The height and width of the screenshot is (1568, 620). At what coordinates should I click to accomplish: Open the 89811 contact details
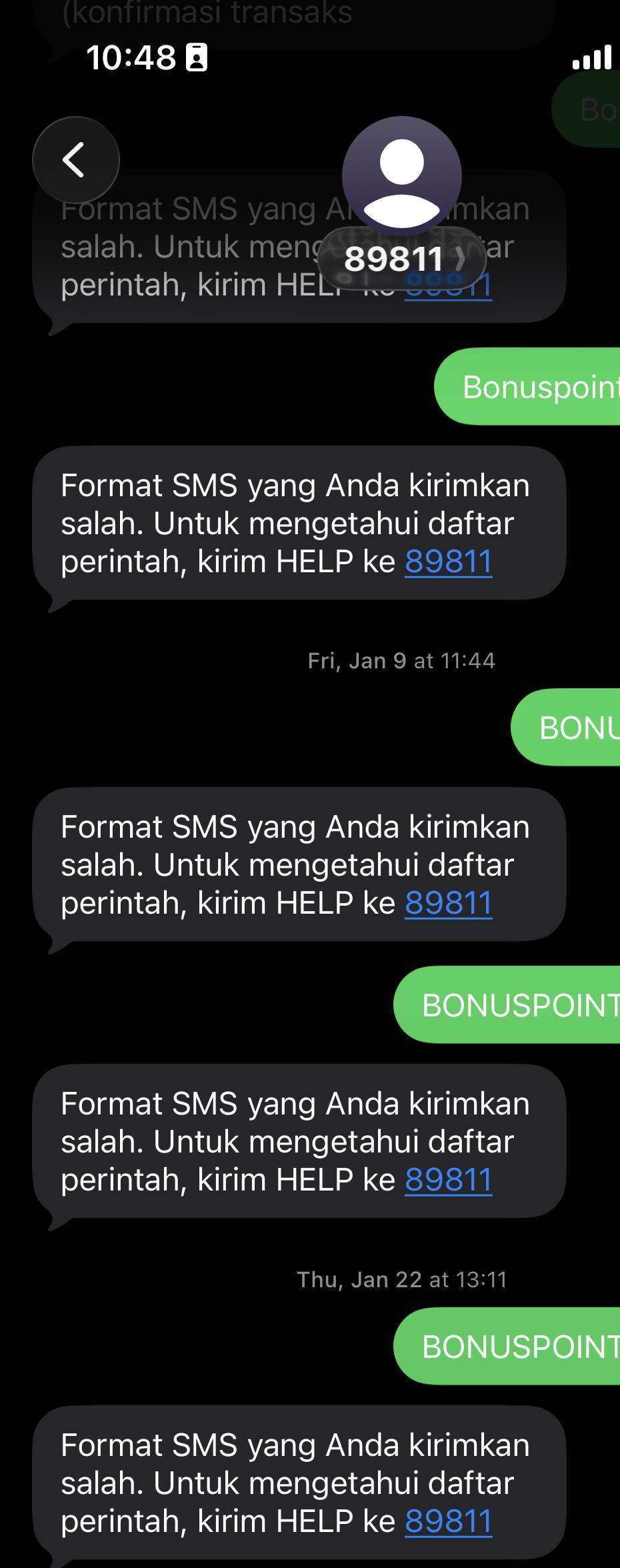click(x=402, y=259)
